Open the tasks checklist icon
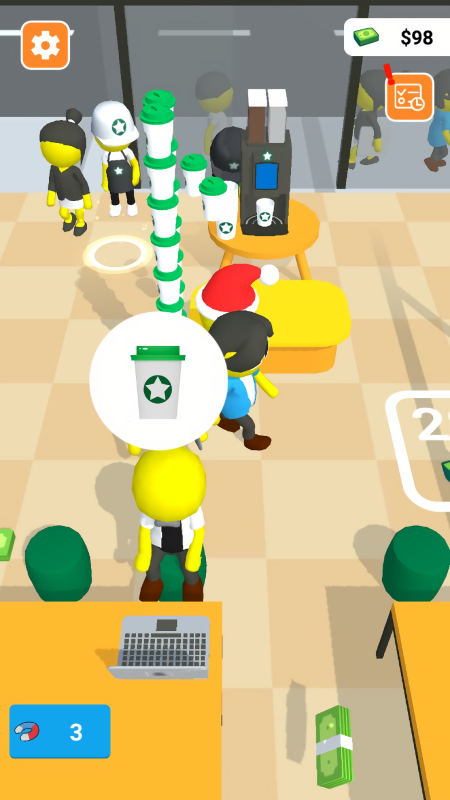 (410, 97)
